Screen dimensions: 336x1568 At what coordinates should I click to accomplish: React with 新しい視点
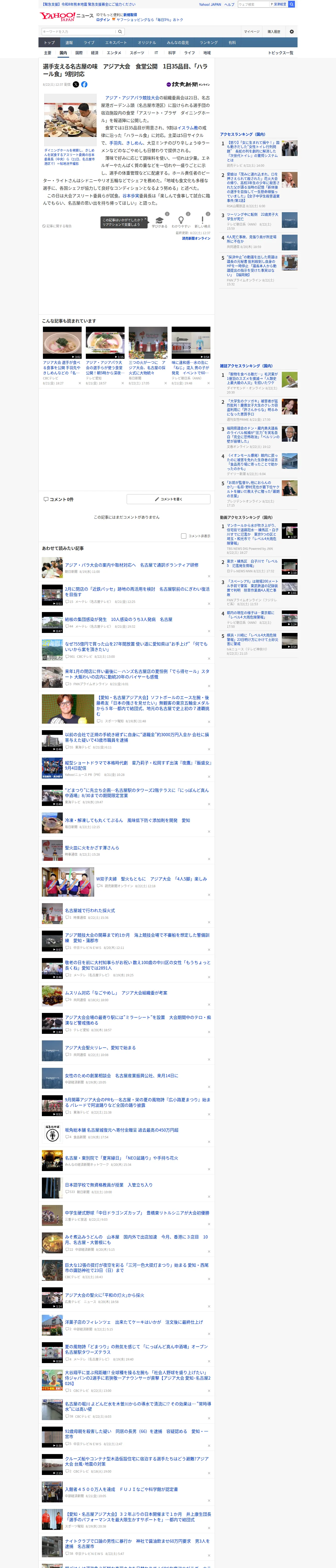coord(203,222)
